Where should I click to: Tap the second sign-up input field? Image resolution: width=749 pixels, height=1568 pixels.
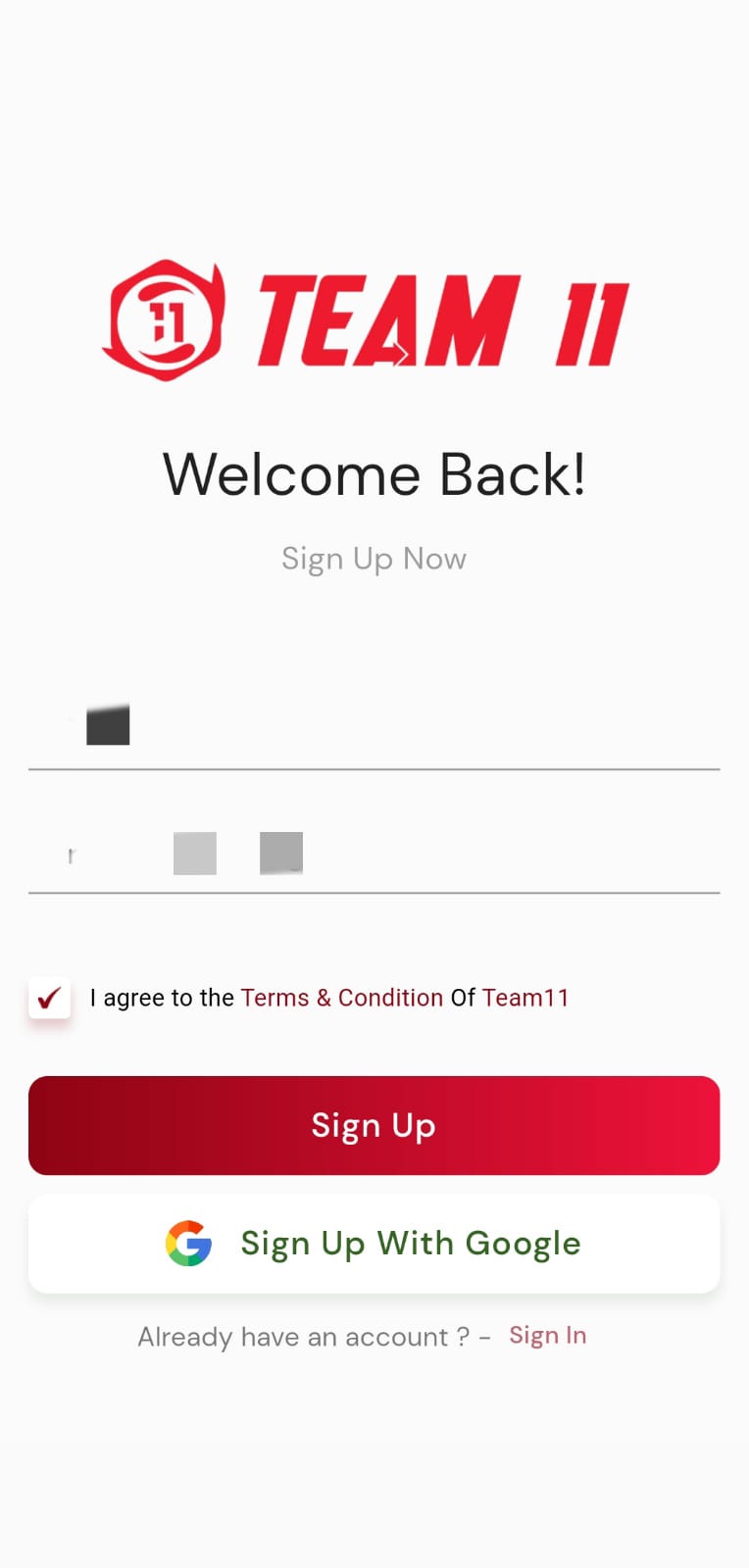coord(374,853)
